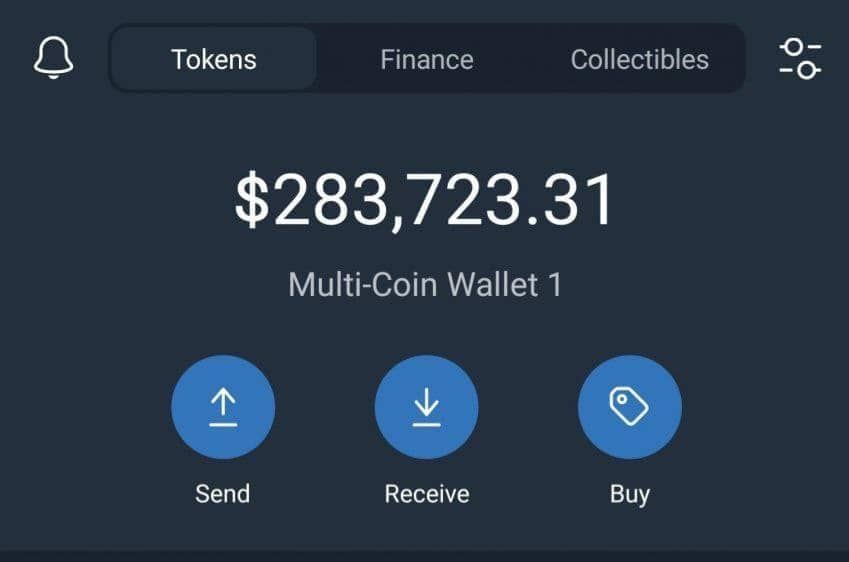
Task: Tap the Receive button
Action: click(x=427, y=407)
